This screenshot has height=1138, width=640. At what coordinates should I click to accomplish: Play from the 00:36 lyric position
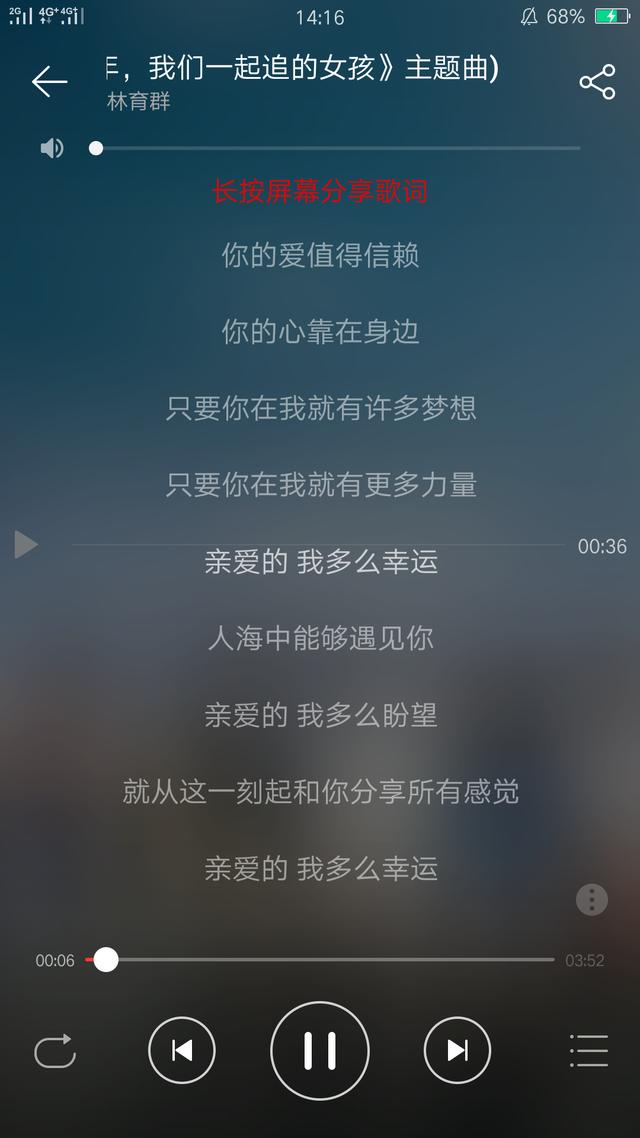pyautogui.click(x=26, y=544)
